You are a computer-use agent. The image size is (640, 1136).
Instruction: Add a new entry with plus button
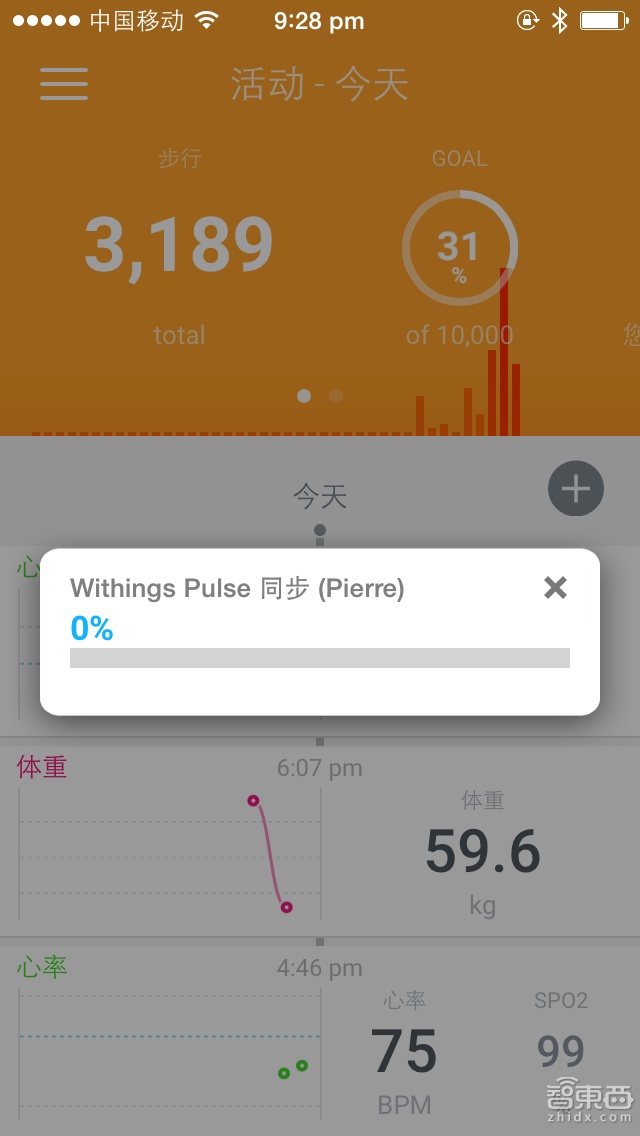coord(575,489)
